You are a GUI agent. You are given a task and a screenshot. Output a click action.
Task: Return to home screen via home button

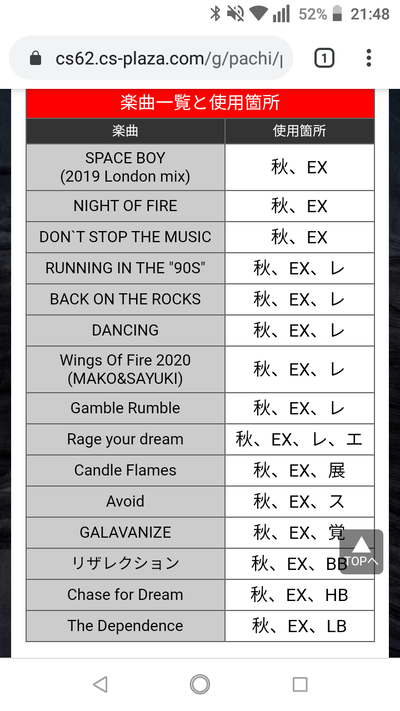(200, 684)
